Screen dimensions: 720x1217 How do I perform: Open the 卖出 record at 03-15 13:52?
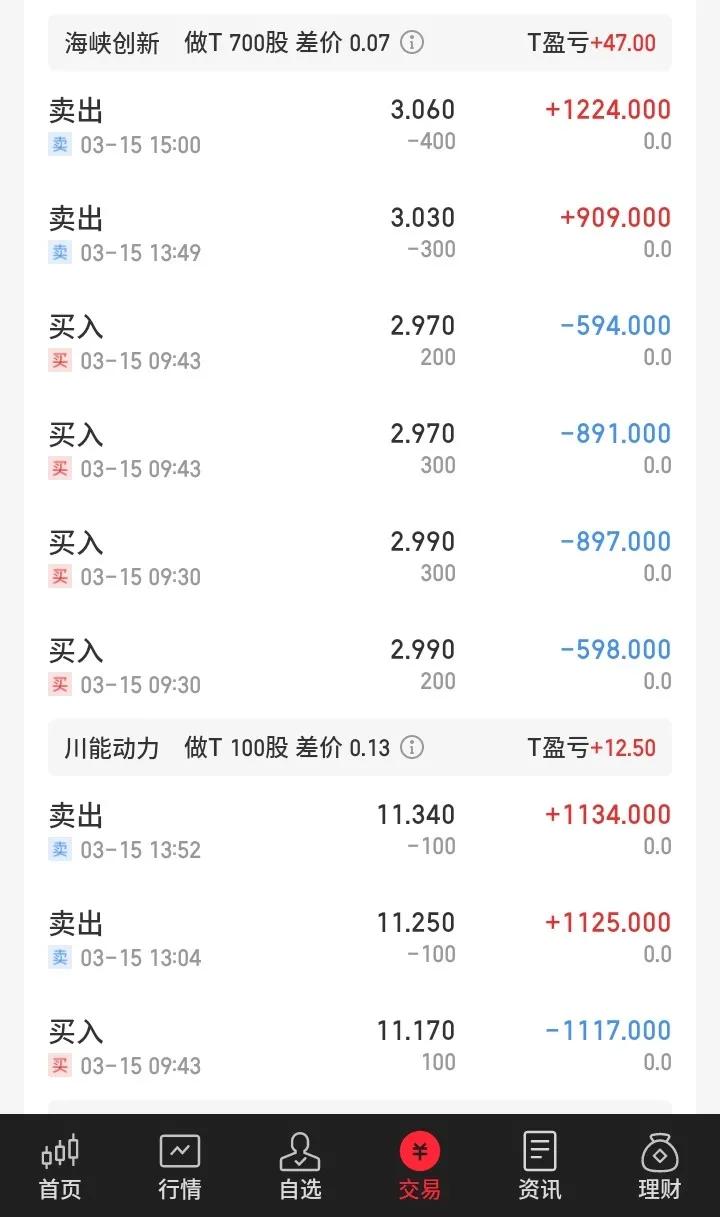[x=360, y=831]
